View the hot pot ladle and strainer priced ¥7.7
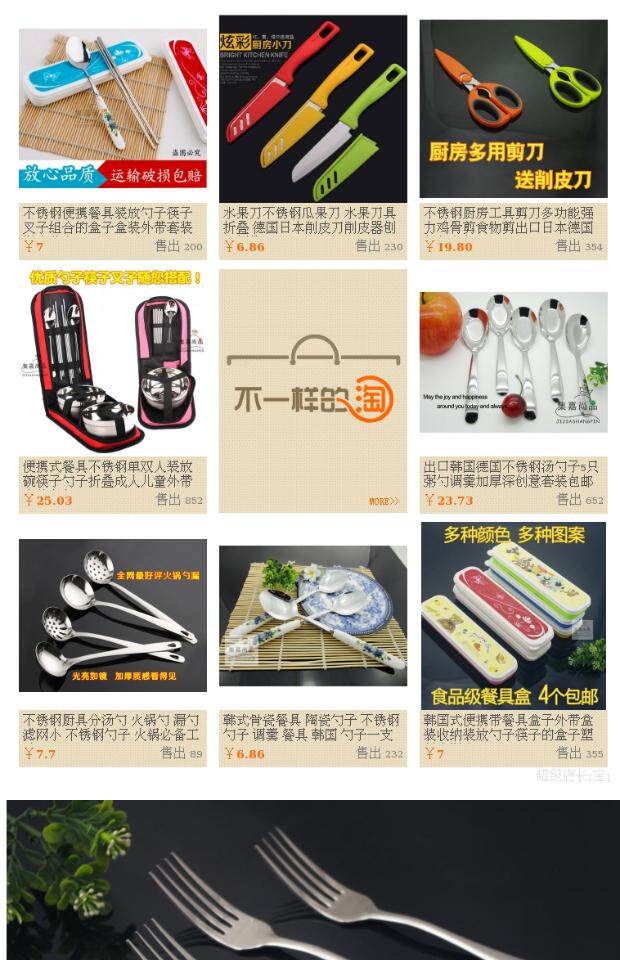This screenshot has height=960, width=620. tap(112, 615)
